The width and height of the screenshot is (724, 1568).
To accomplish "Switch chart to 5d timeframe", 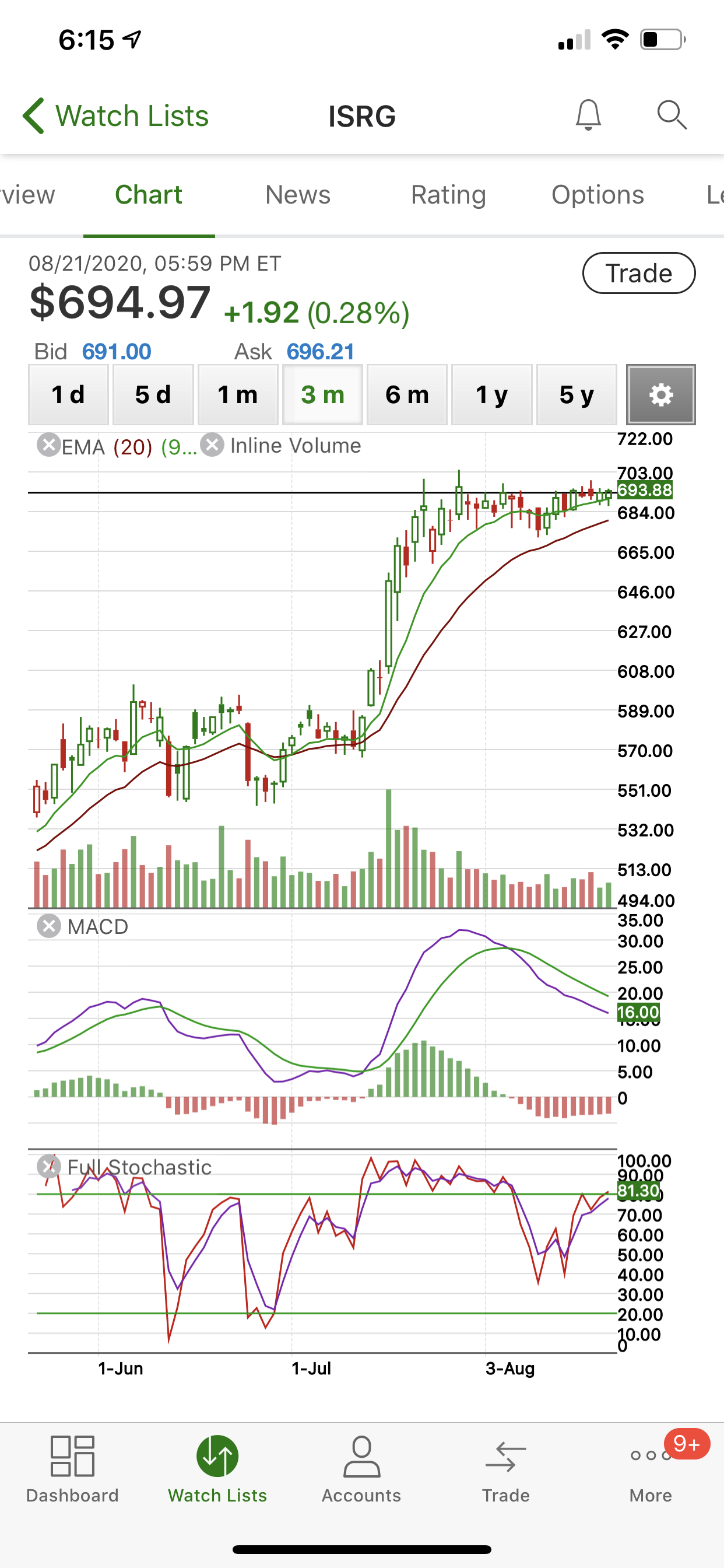I will pyautogui.click(x=153, y=395).
